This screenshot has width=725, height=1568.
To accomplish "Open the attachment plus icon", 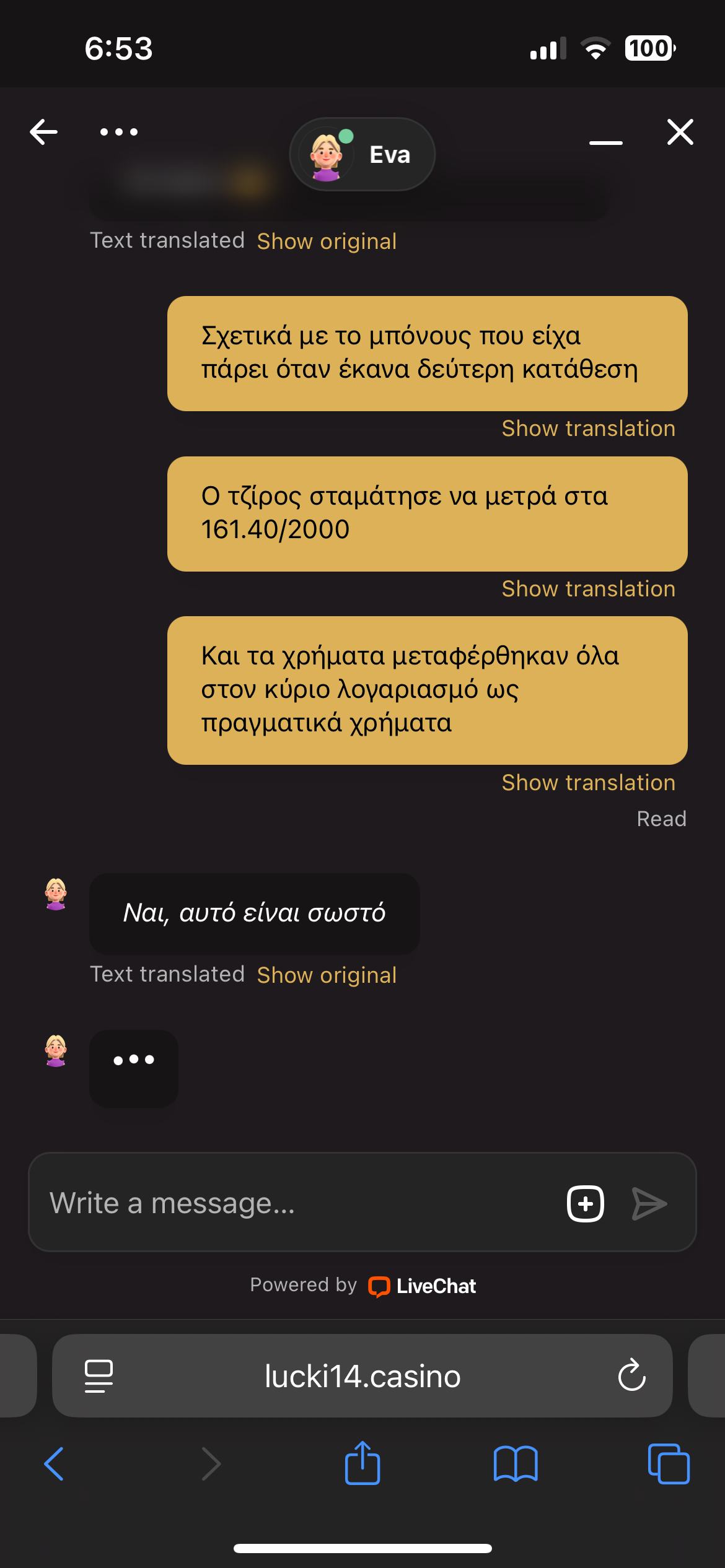I will coord(585,1203).
